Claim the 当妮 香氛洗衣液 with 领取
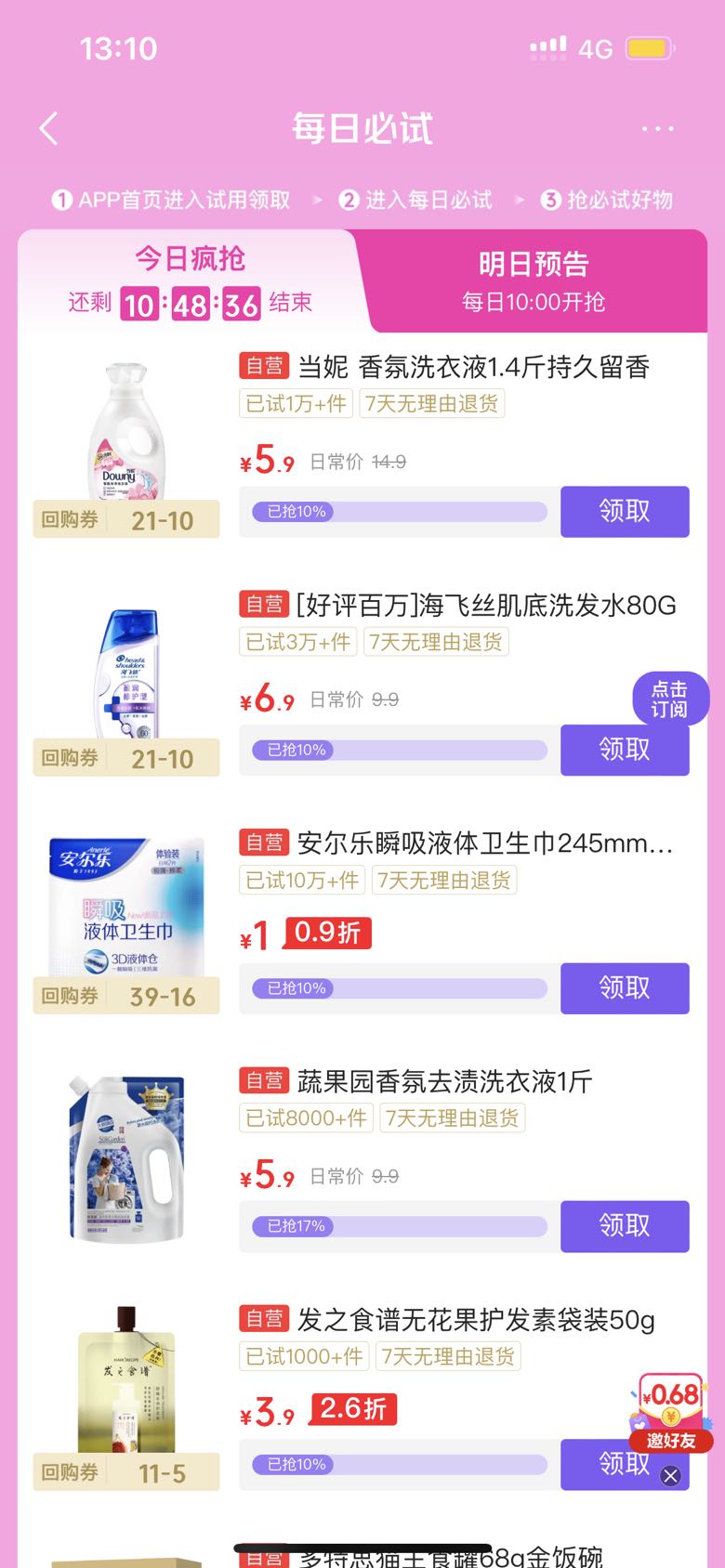The height and width of the screenshot is (1568, 725). tap(625, 511)
